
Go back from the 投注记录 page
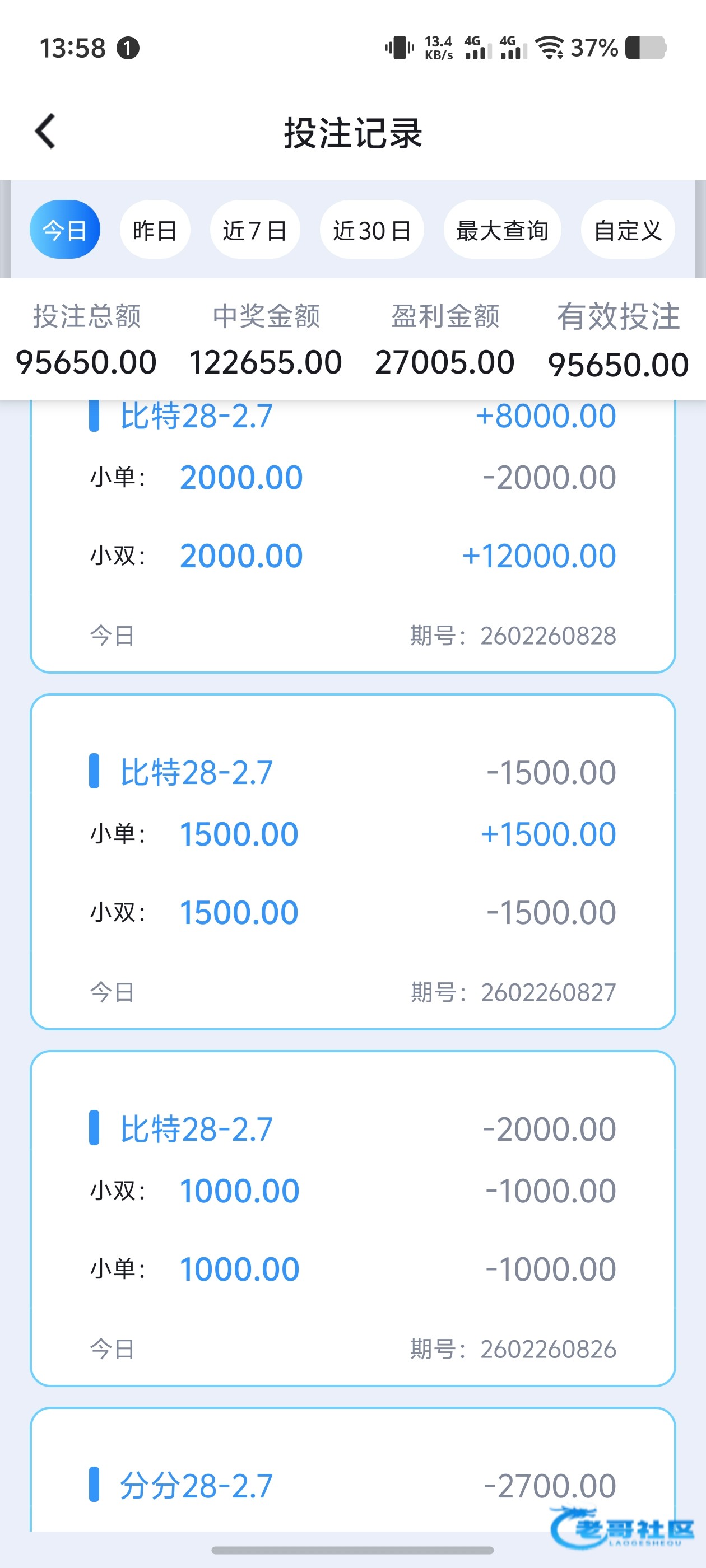pyautogui.click(x=46, y=132)
